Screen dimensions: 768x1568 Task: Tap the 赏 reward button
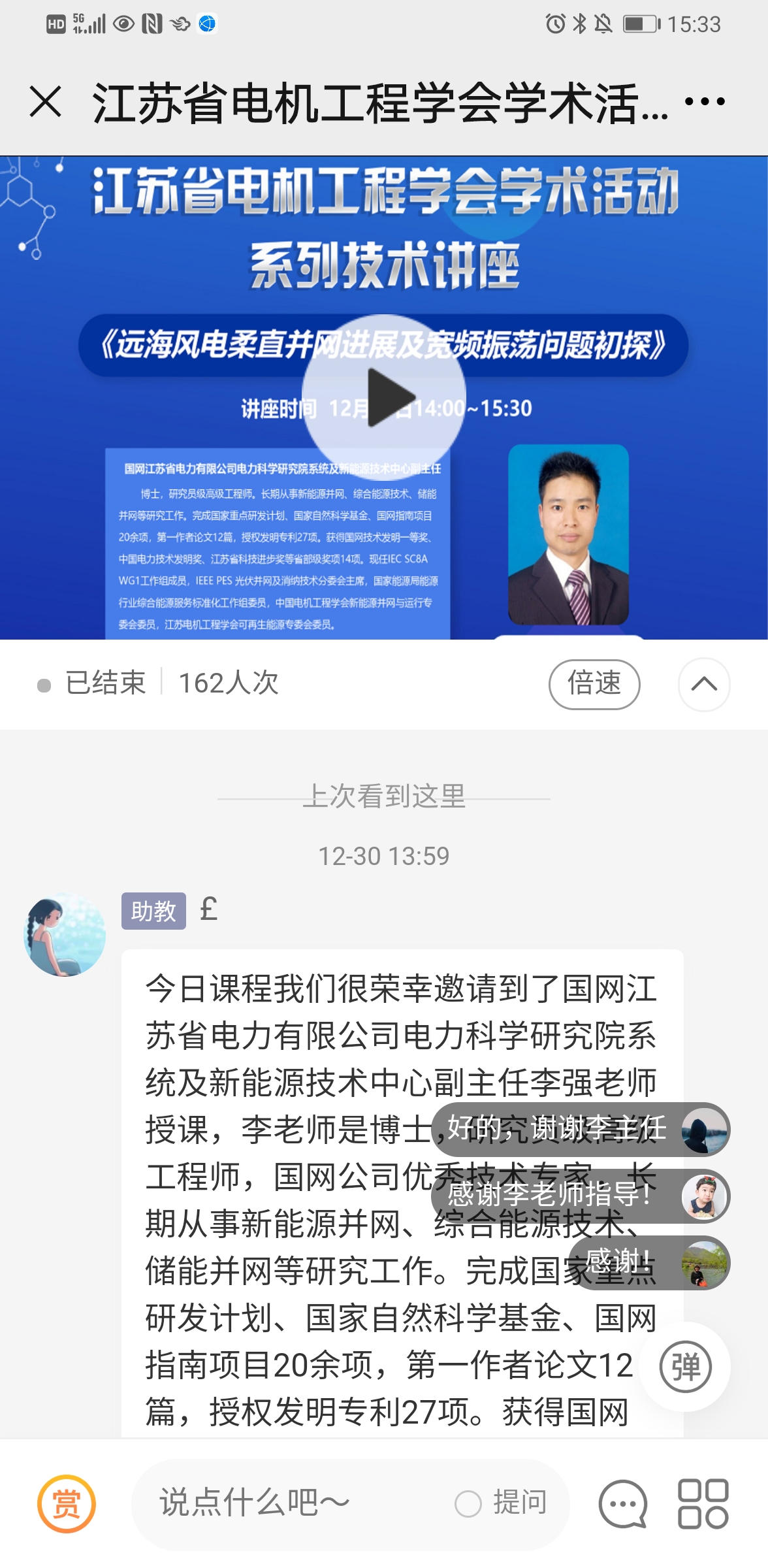click(x=66, y=1503)
